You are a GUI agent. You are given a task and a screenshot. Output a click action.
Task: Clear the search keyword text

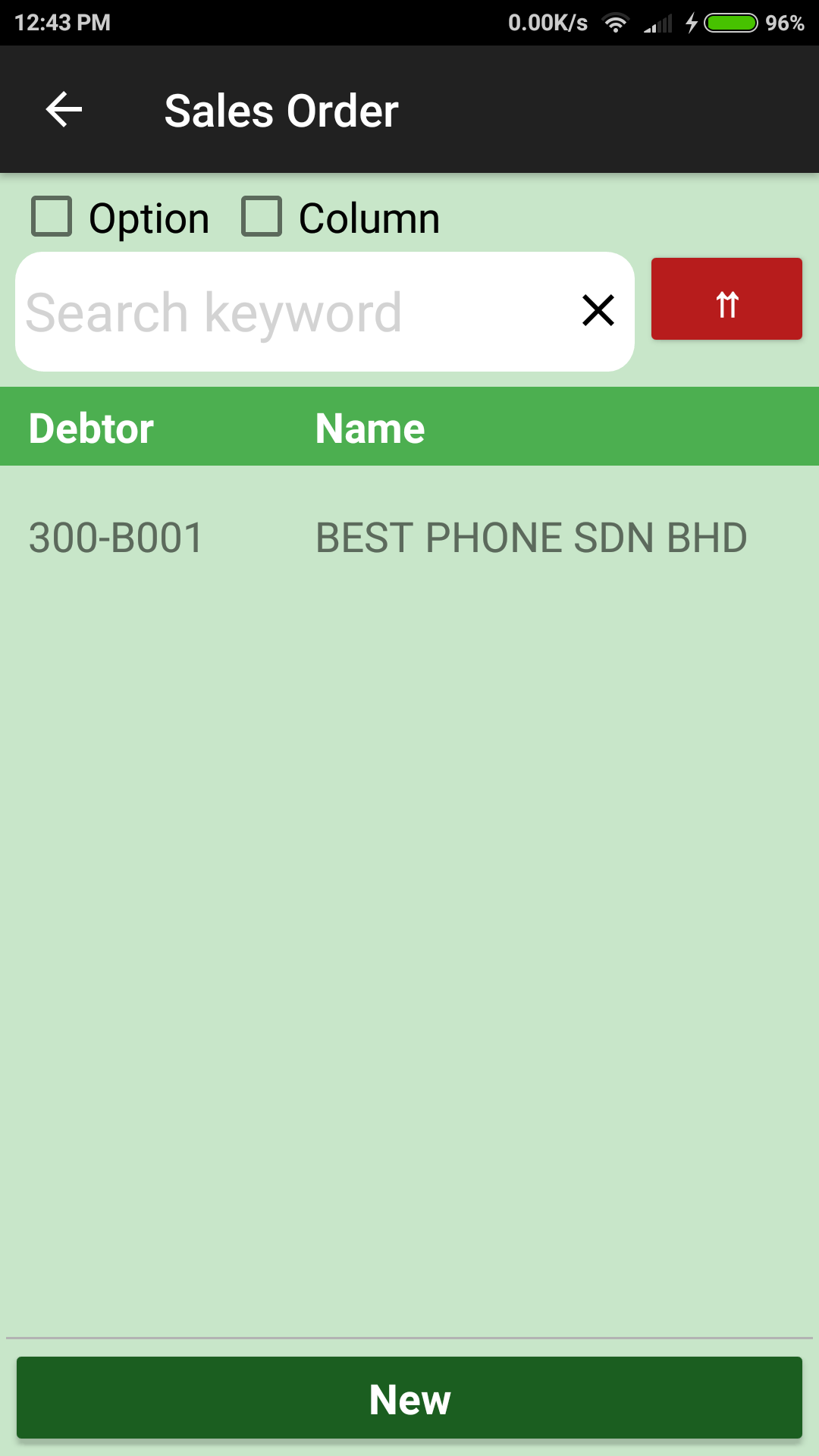tap(598, 311)
